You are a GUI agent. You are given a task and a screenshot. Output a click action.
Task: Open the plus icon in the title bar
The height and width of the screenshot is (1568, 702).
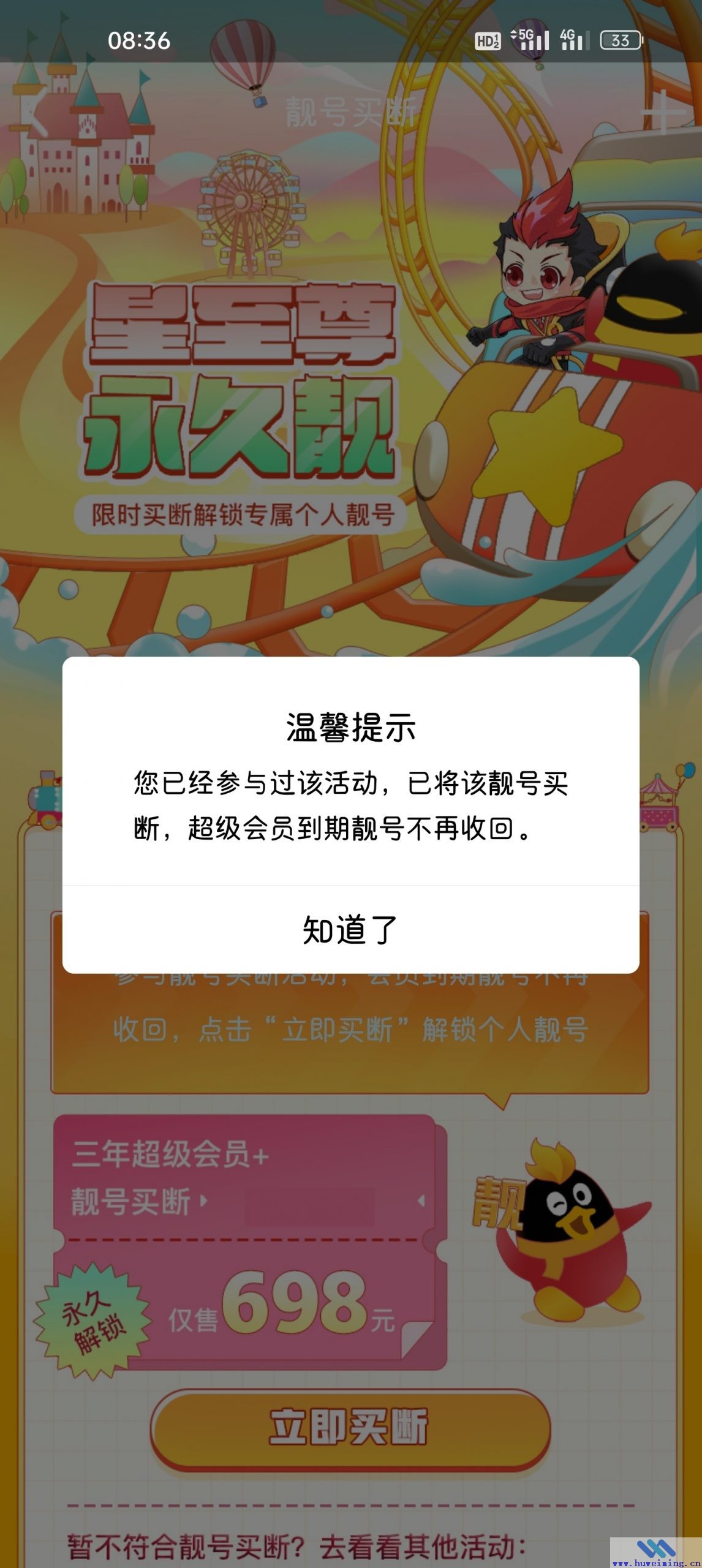(663, 111)
